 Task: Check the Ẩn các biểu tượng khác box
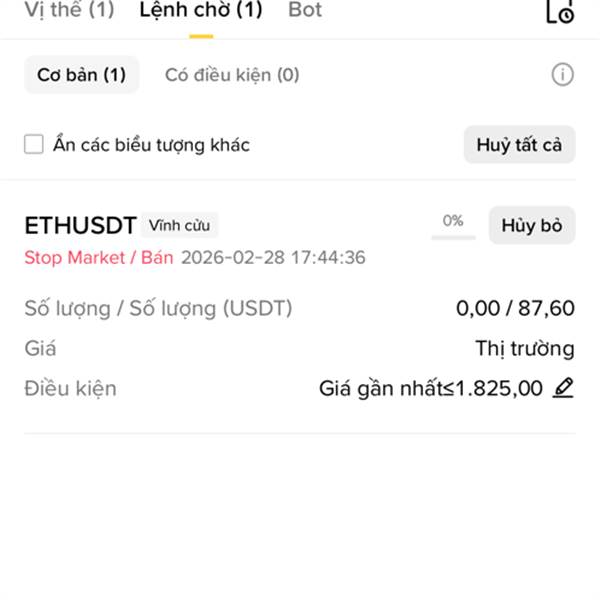pyautogui.click(x=34, y=145)
